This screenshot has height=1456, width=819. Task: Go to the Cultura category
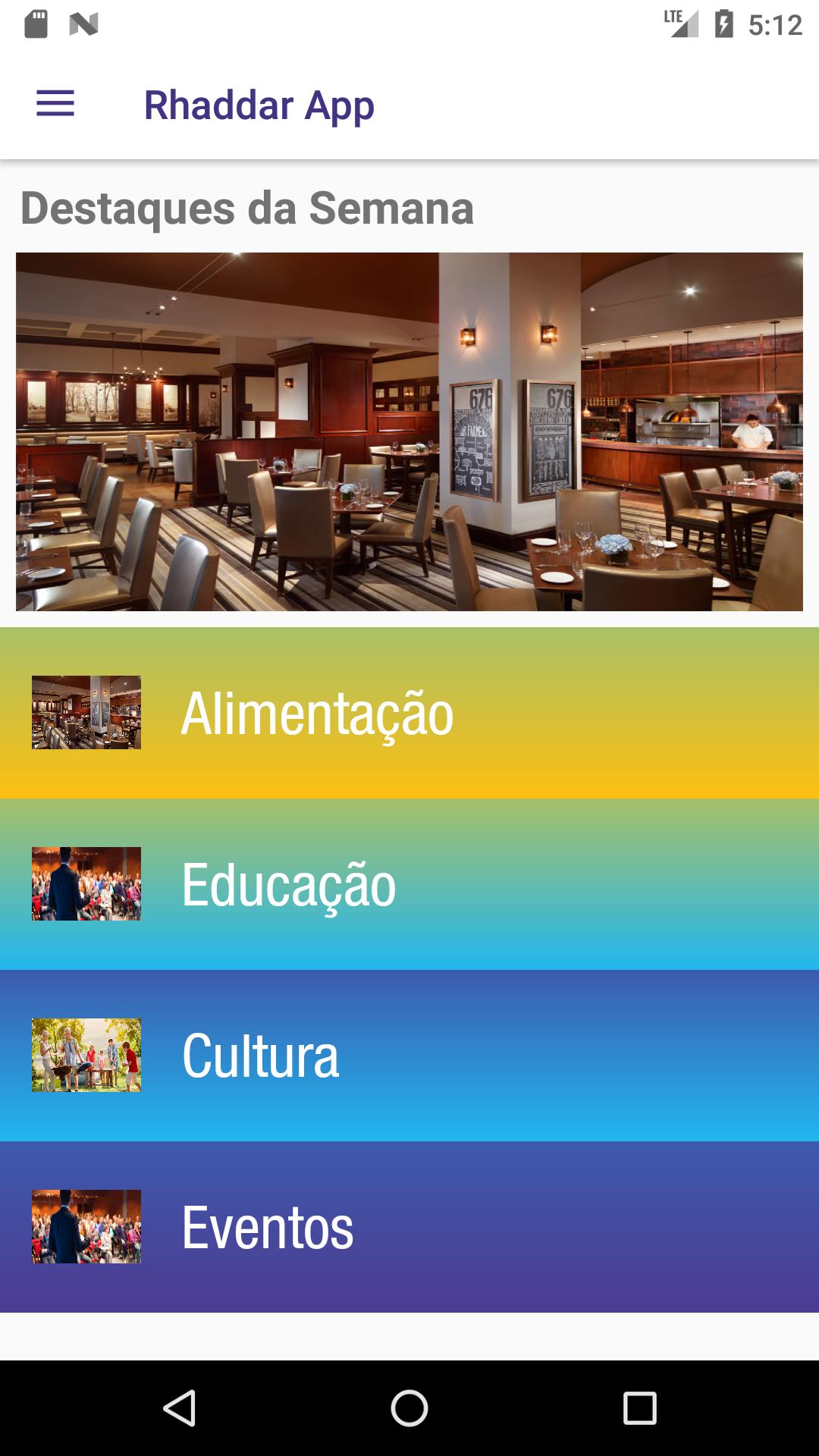(x=409, y=1056)
